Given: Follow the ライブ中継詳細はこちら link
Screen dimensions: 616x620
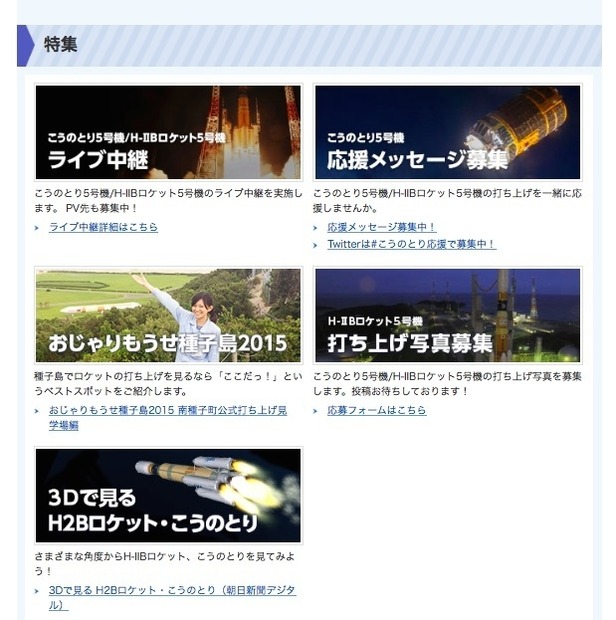Looking at the screenshot, I should 103,227.
